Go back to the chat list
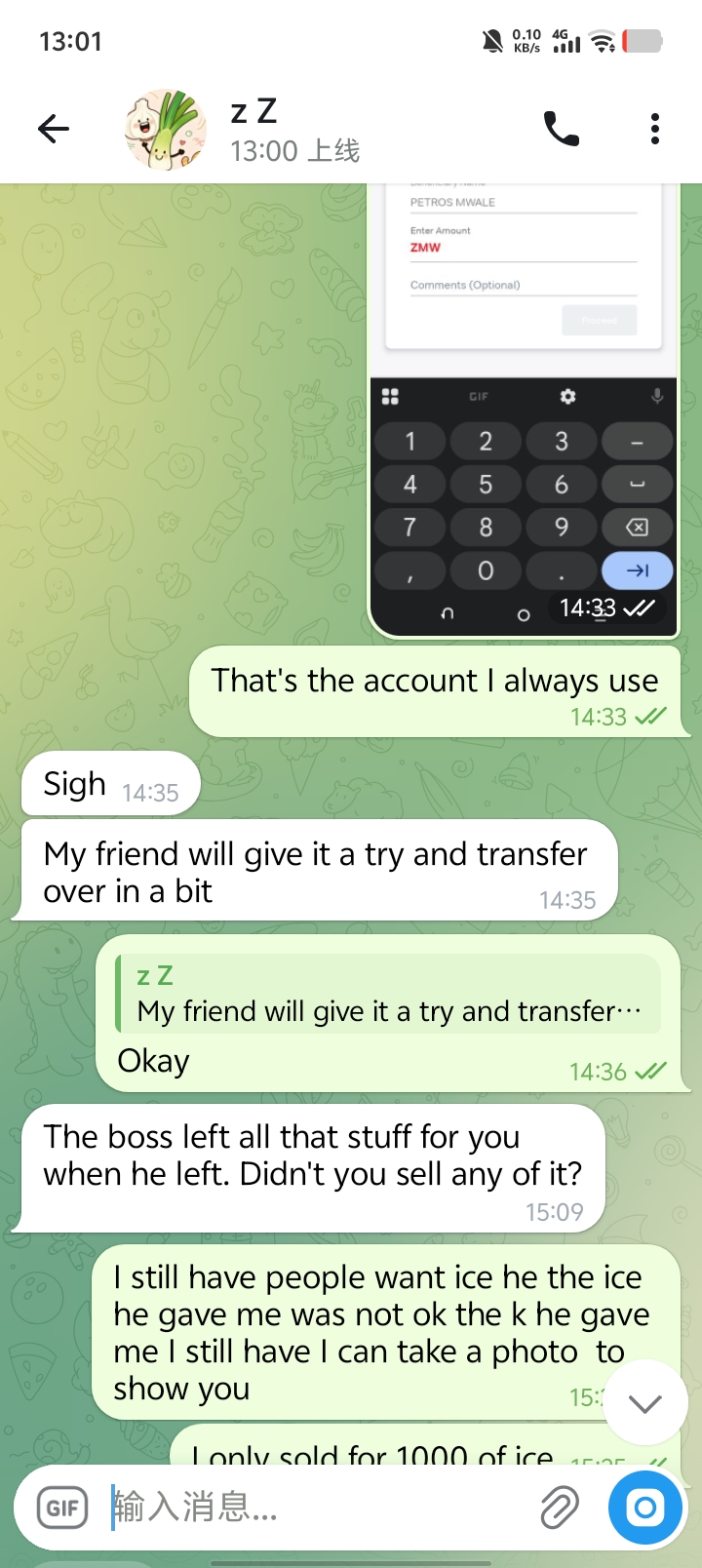 54,129
